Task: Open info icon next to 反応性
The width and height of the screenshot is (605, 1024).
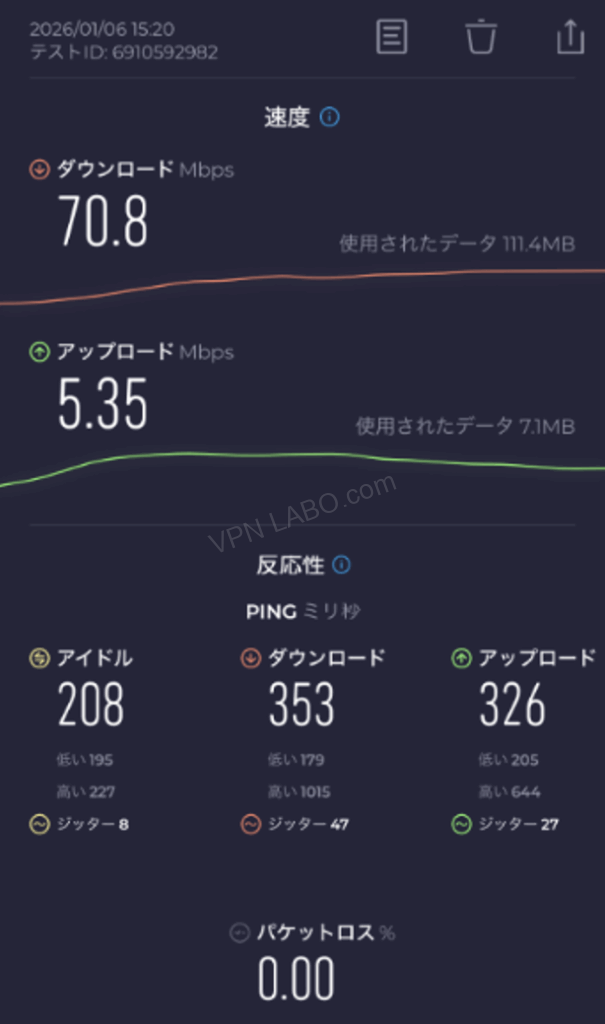Action: (x=341, y=565)
